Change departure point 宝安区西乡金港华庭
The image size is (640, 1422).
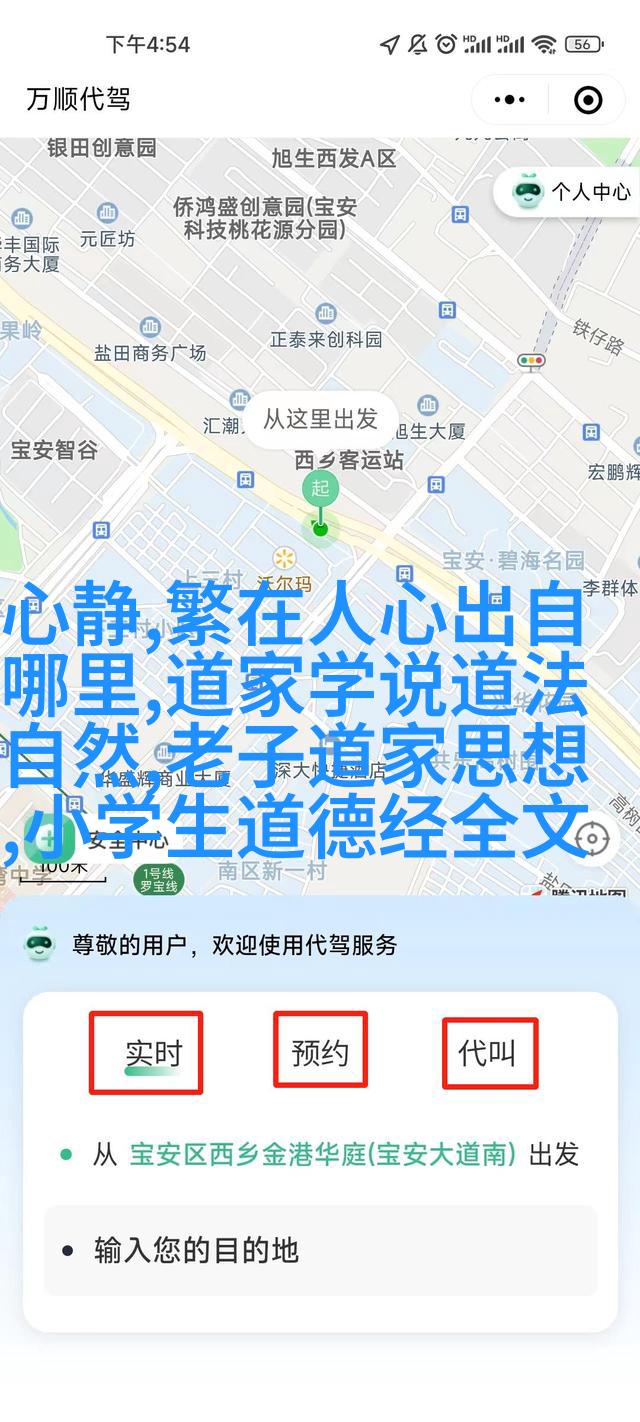[323, 1155]
